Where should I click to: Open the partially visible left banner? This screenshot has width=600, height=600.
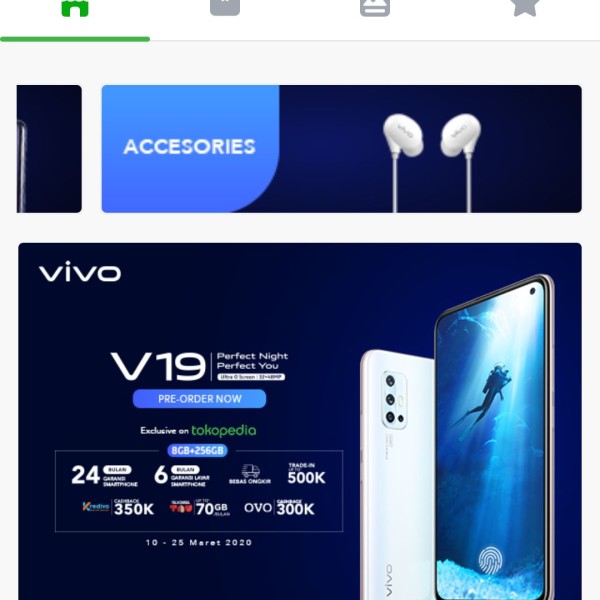pyautogui.click(x=49, y=149)
